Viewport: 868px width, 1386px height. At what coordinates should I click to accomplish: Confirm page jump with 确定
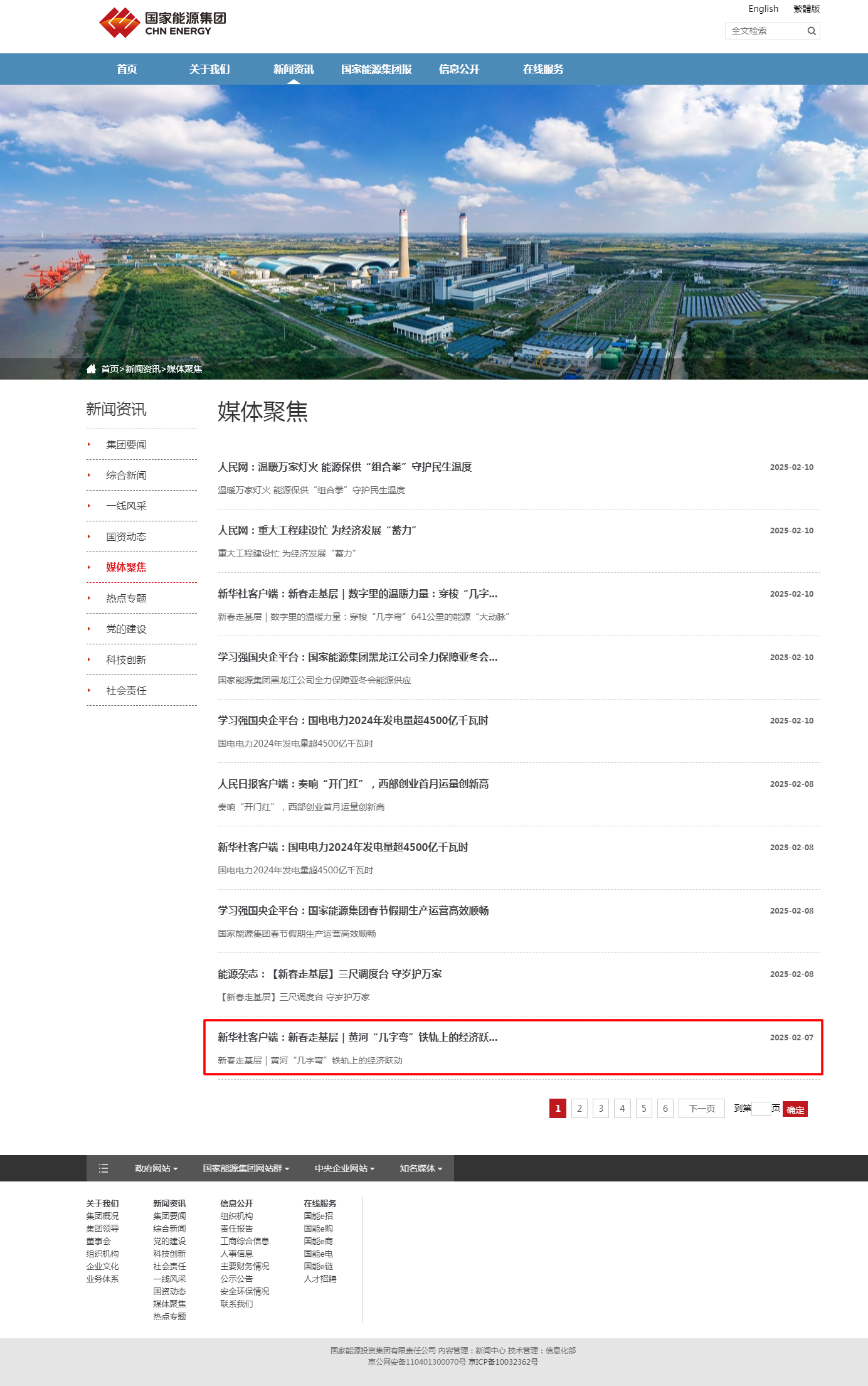pos(795,1109)
